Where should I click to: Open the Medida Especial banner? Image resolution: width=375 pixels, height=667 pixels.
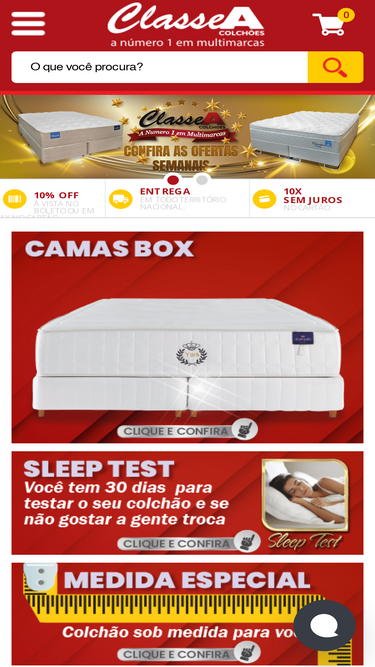[x=188, y=614]
